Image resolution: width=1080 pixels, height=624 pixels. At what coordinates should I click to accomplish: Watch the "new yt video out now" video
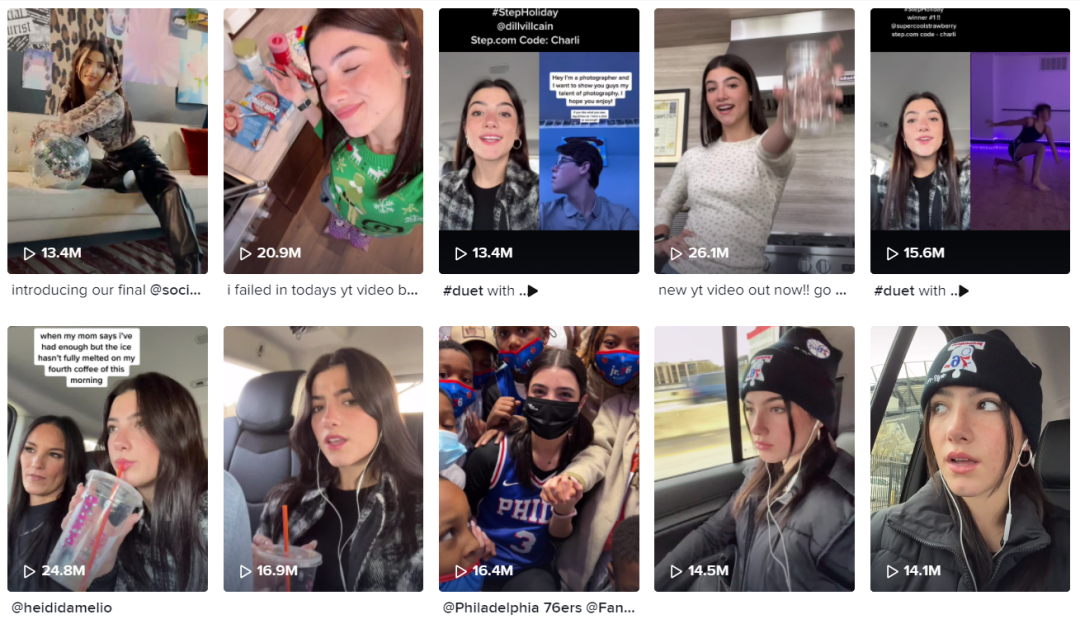click(x=754, y=141)
